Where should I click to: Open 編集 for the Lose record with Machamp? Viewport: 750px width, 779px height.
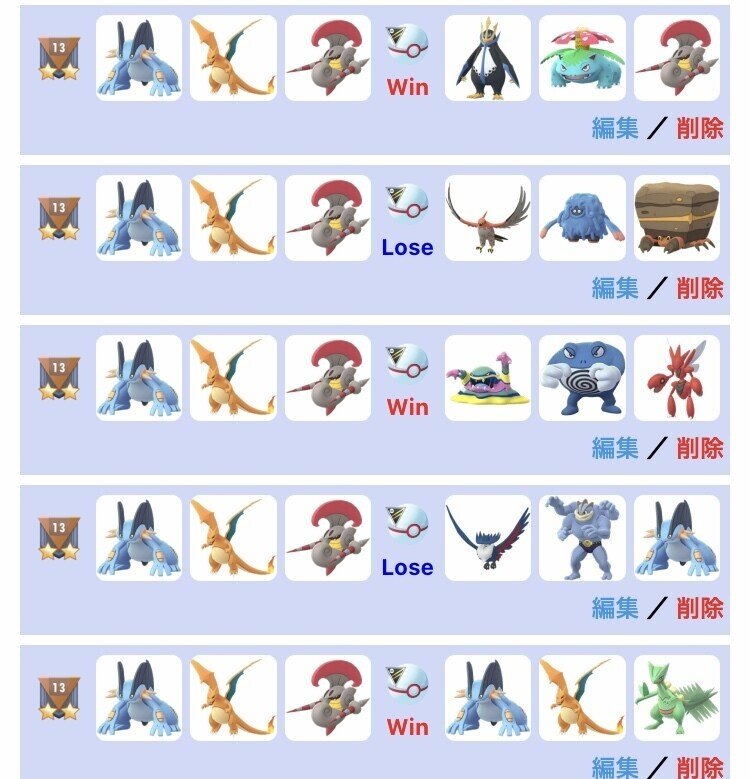tap(615, 608)
